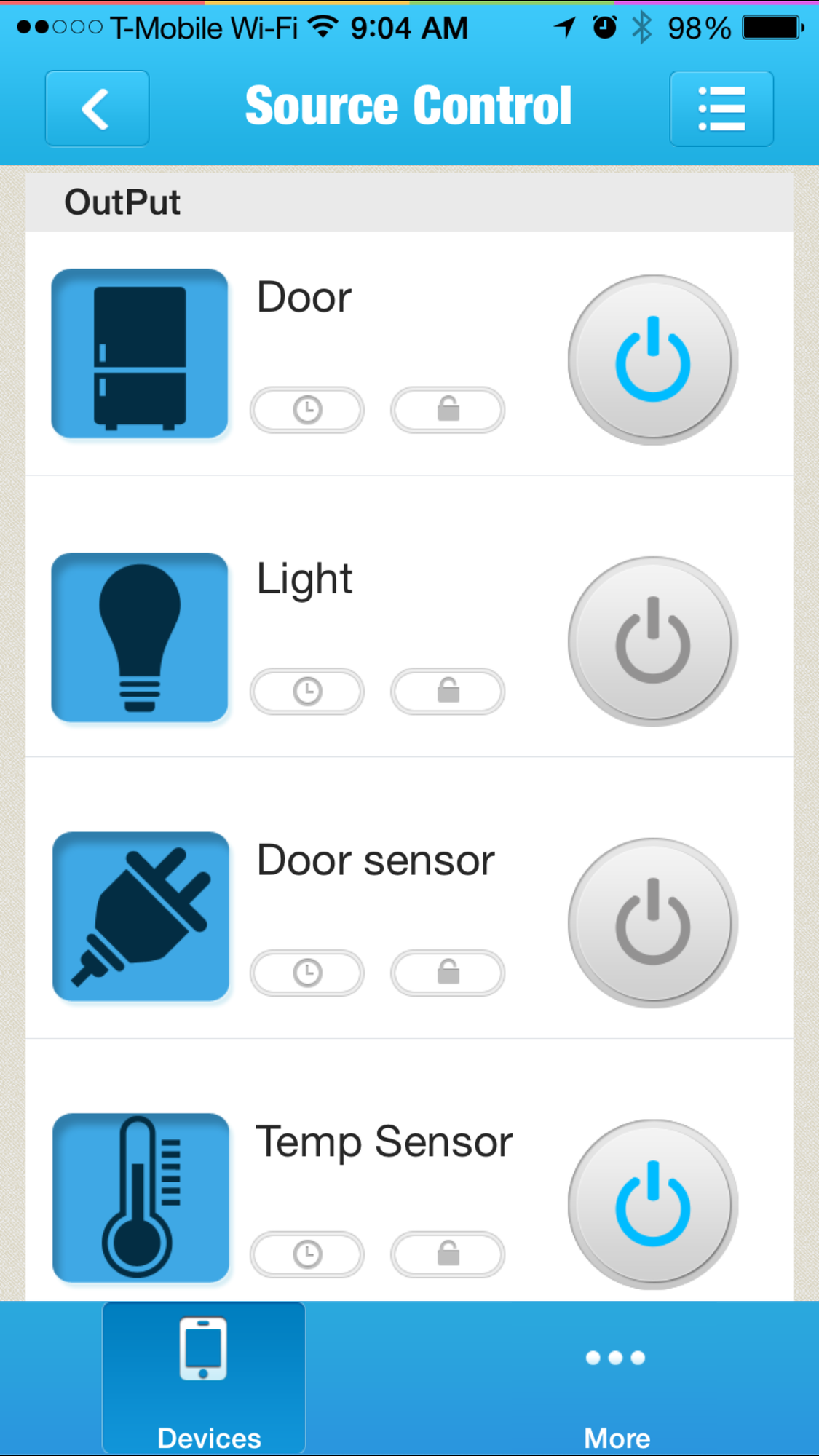Turn on Door sensor power
This screenshot has width=819, height=1456.
click(x=653, y=923)
